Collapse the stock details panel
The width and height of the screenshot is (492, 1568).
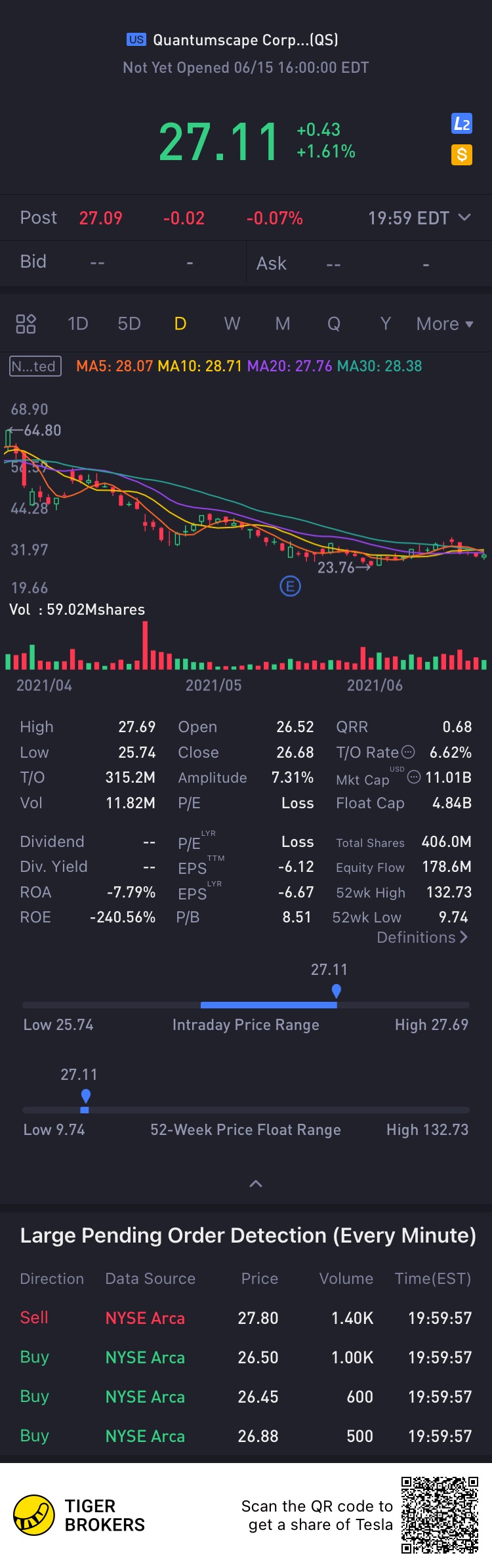[x=256, y=1184]
